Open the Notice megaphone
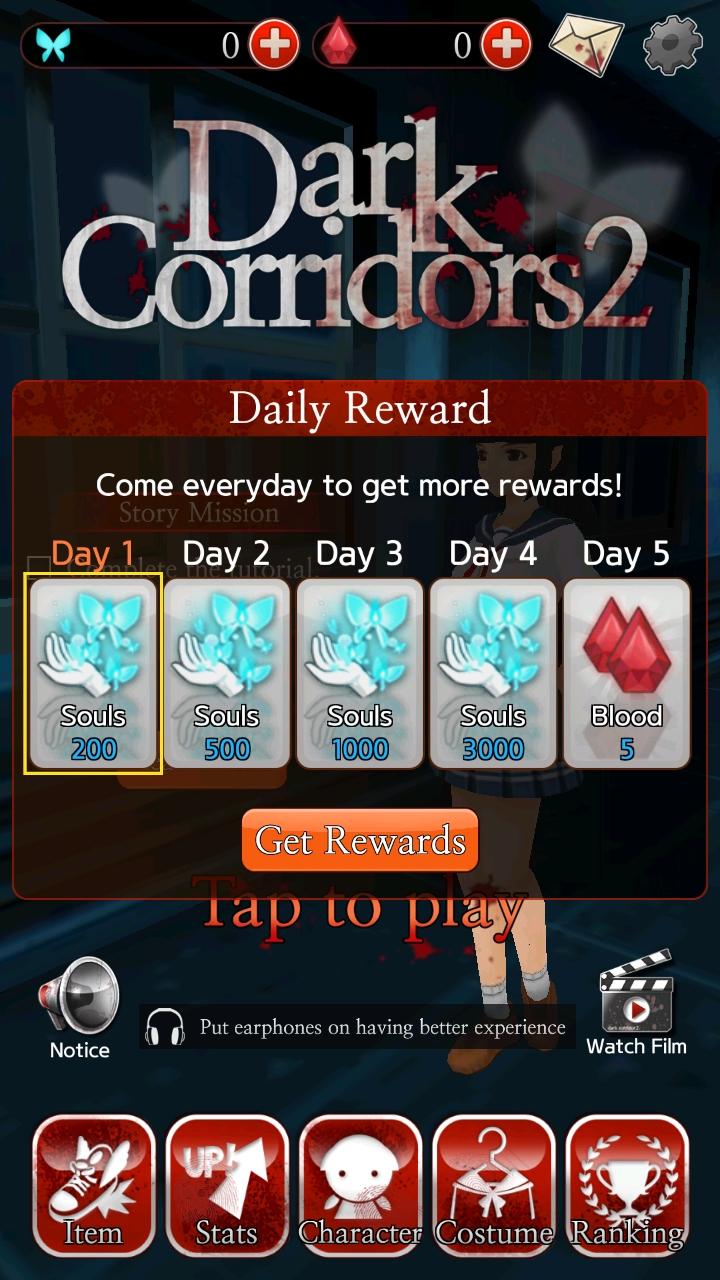The width and height of the screenshot is (720, 1280). (x=79, y=1008)
